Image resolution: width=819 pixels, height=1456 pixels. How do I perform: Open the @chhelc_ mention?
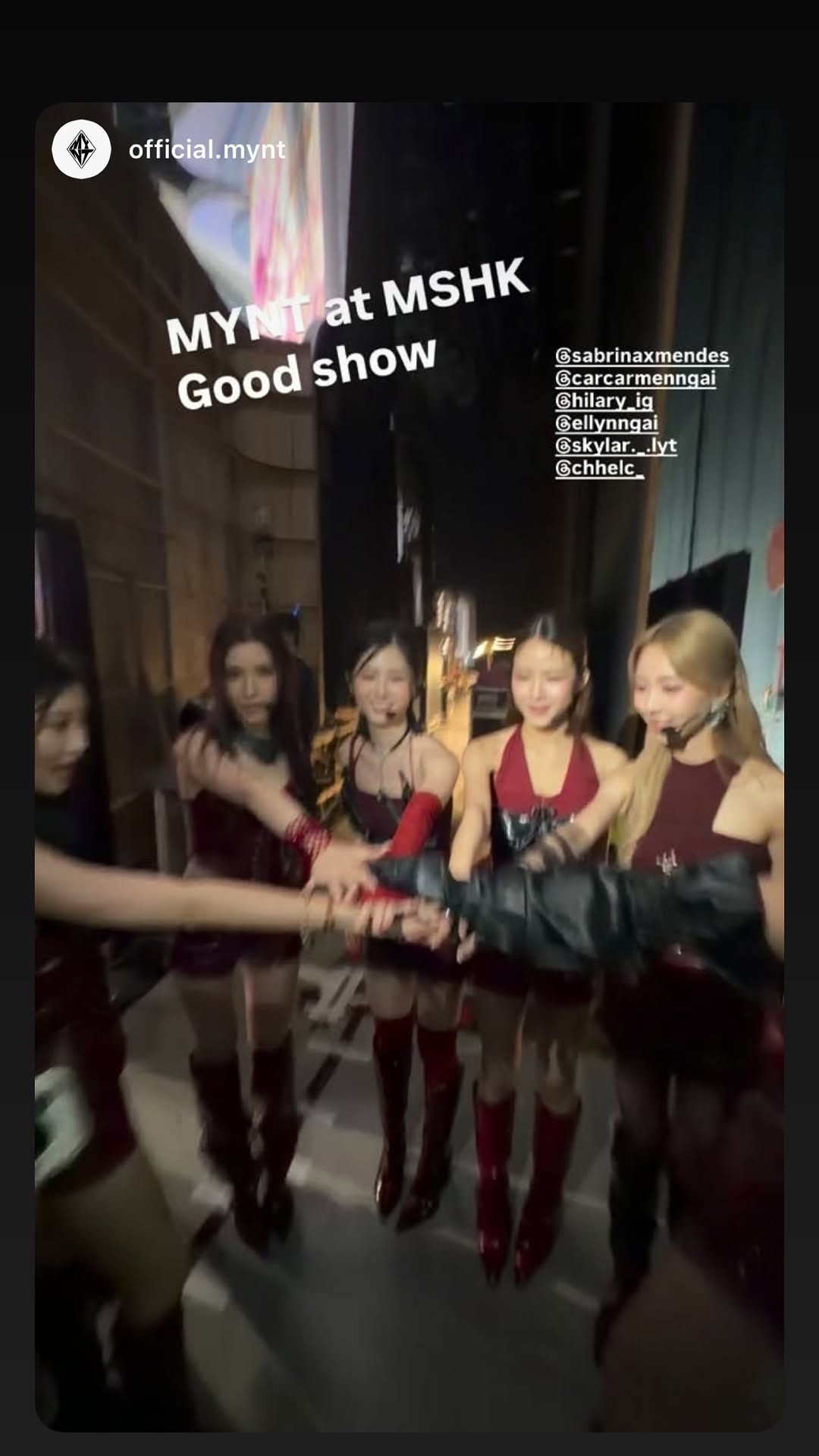tap(599, 468)
